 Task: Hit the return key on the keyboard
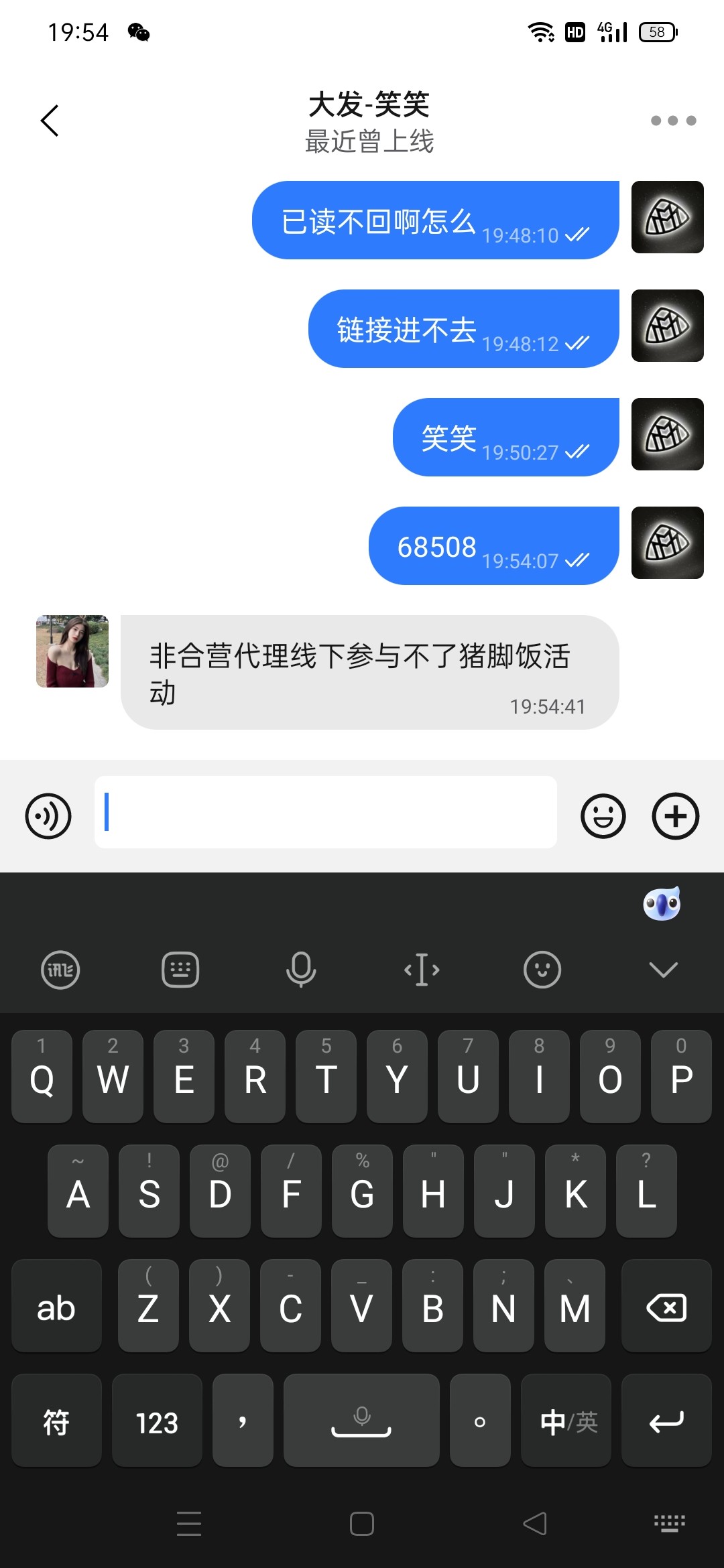(666, 1421)
